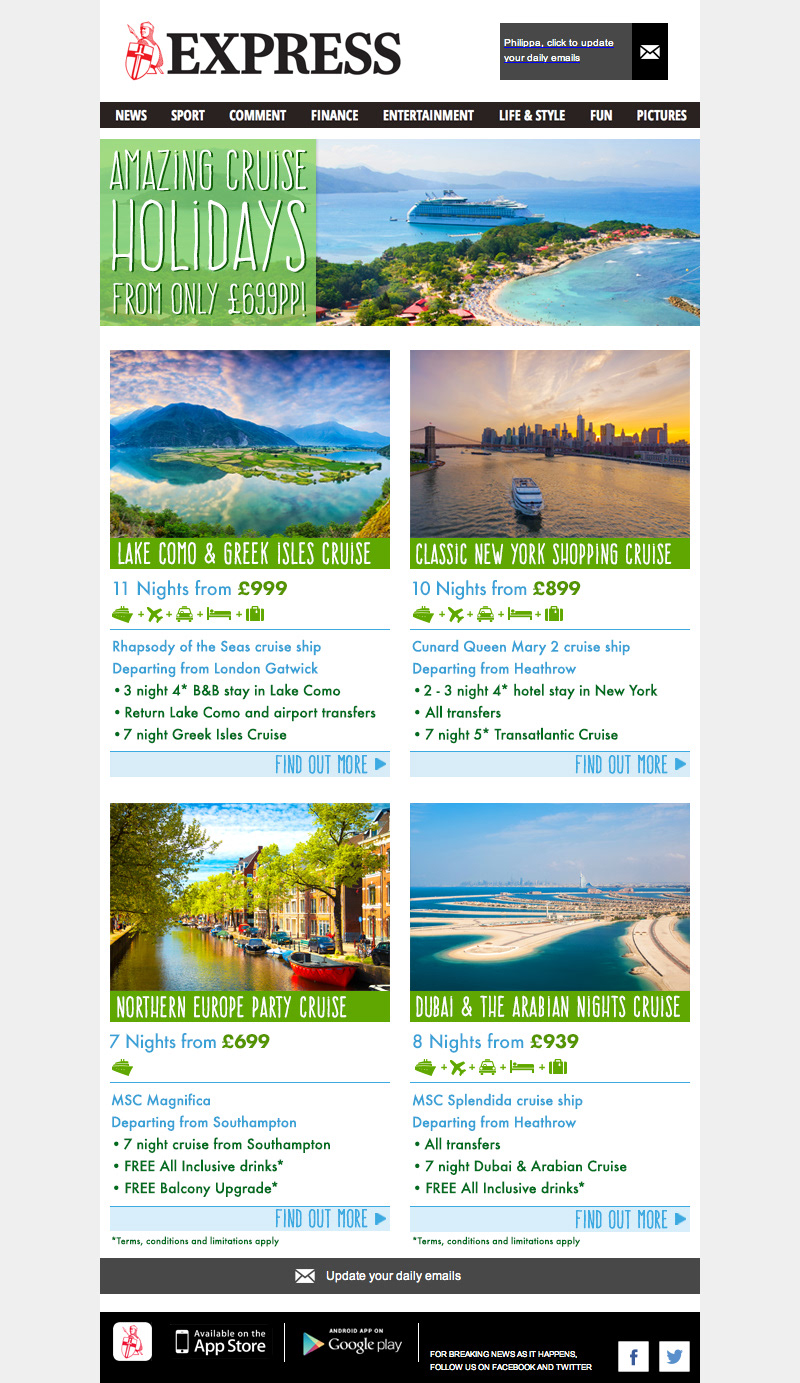The height and width of the screenshot is (1383, 800).
Task: Tap the Update your daily emails bar
Action: (x=400, y=1276)
